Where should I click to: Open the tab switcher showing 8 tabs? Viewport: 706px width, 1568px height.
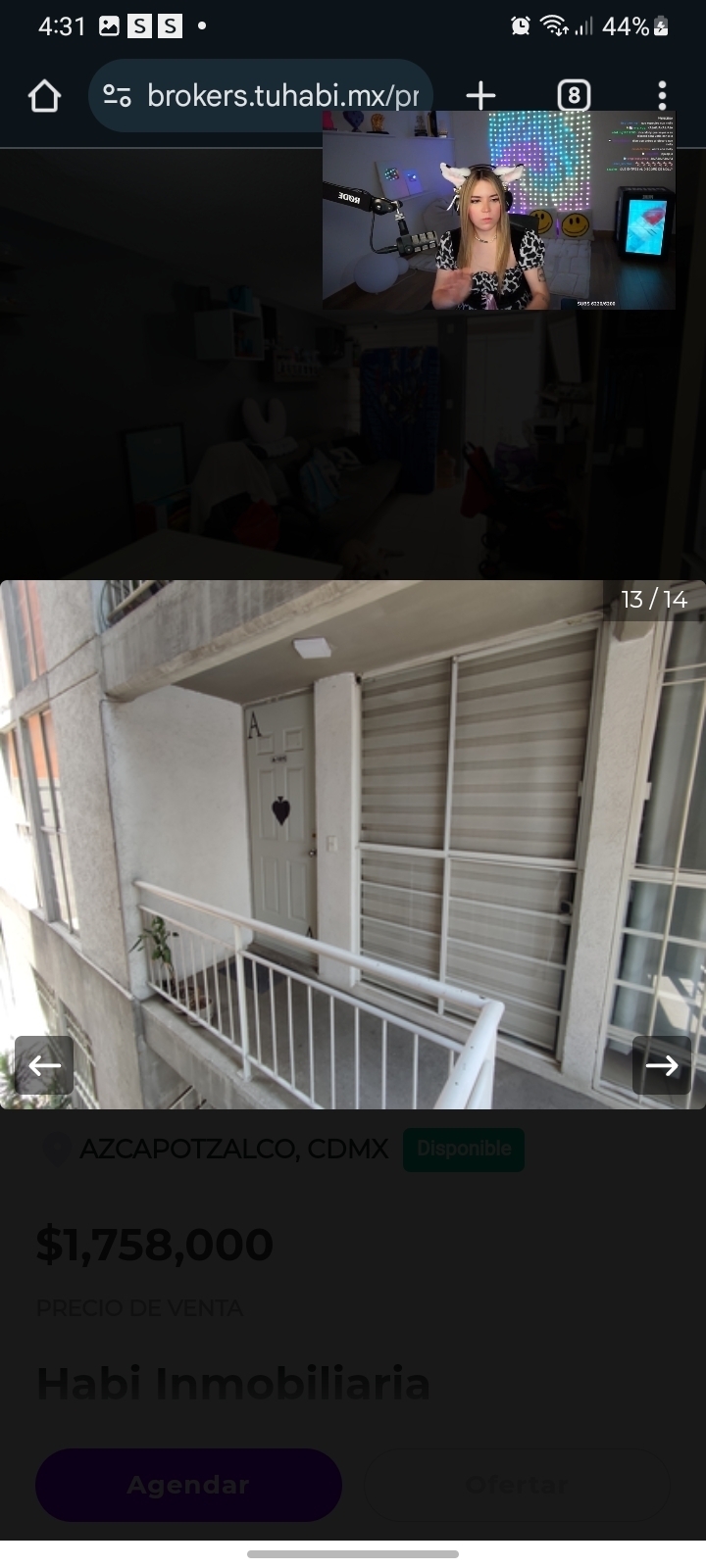(x=574, y=96)
